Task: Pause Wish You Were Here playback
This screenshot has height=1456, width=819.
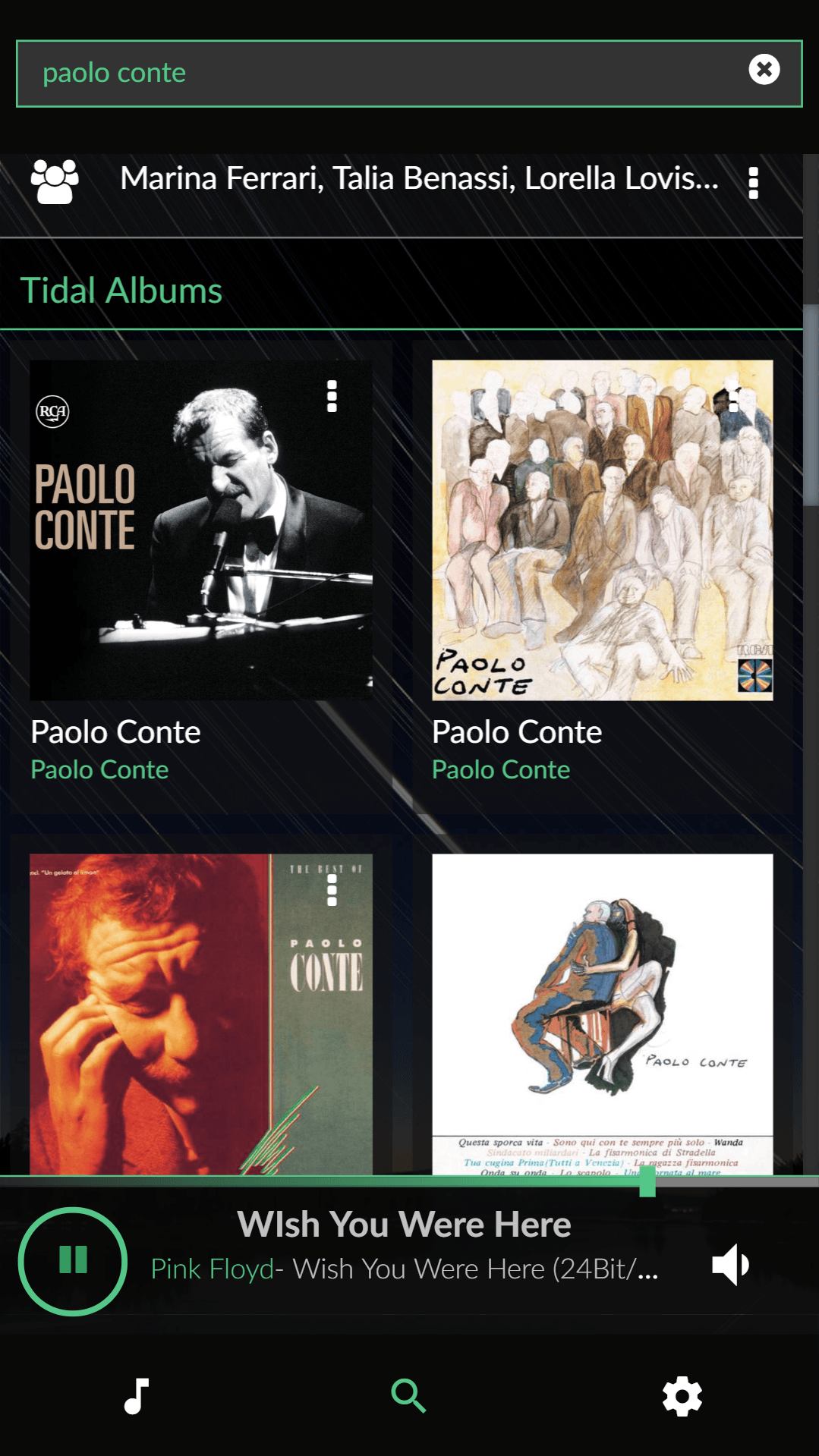Action: 73,1260
